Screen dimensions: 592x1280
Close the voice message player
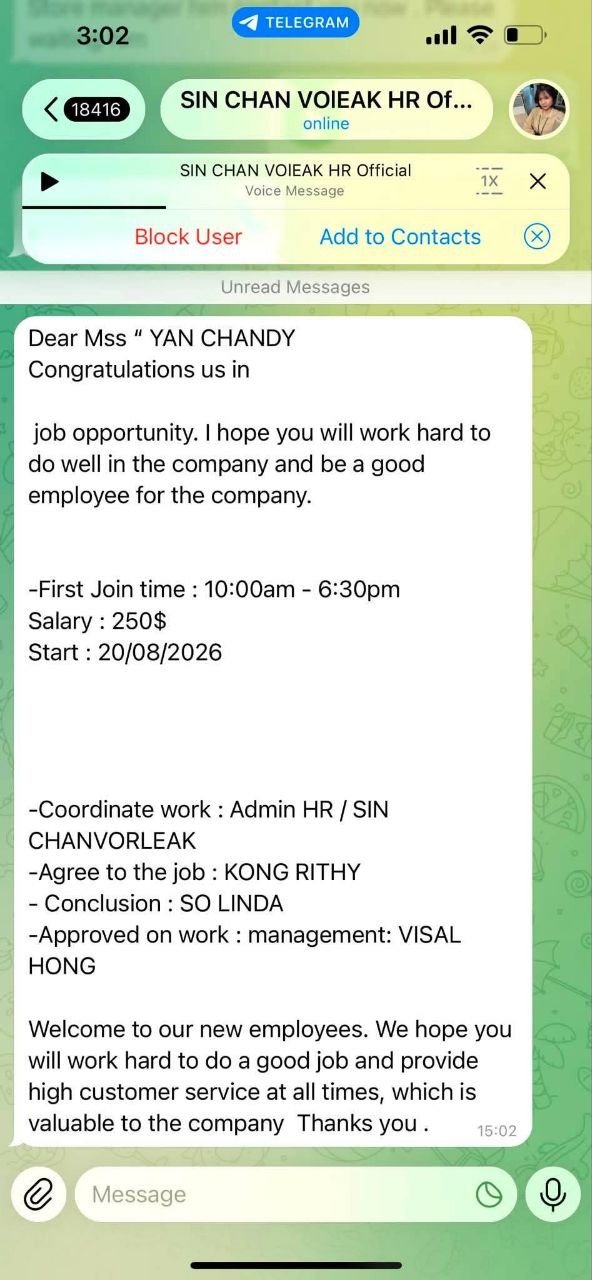[x=538, y=181]
